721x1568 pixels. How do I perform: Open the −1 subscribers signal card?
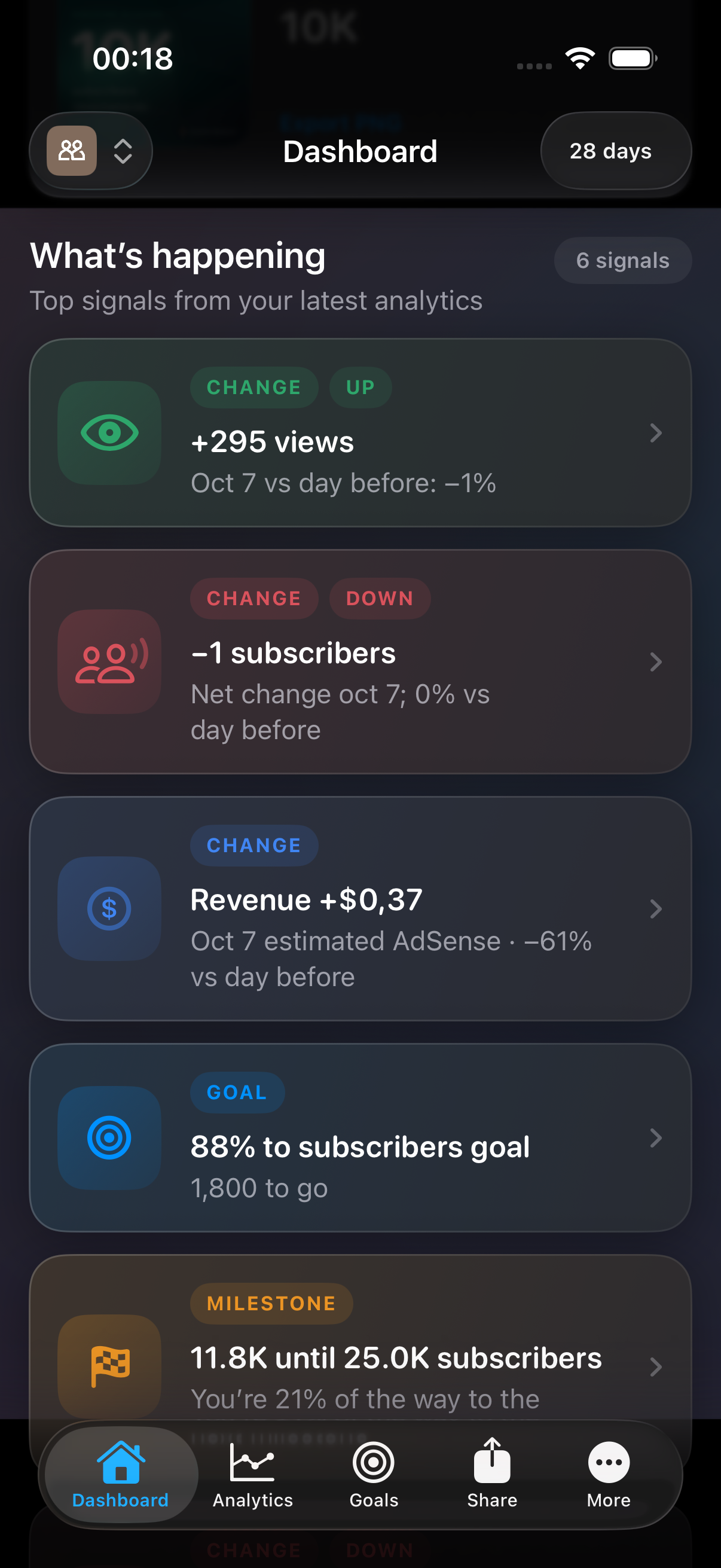tap(360, 661)
